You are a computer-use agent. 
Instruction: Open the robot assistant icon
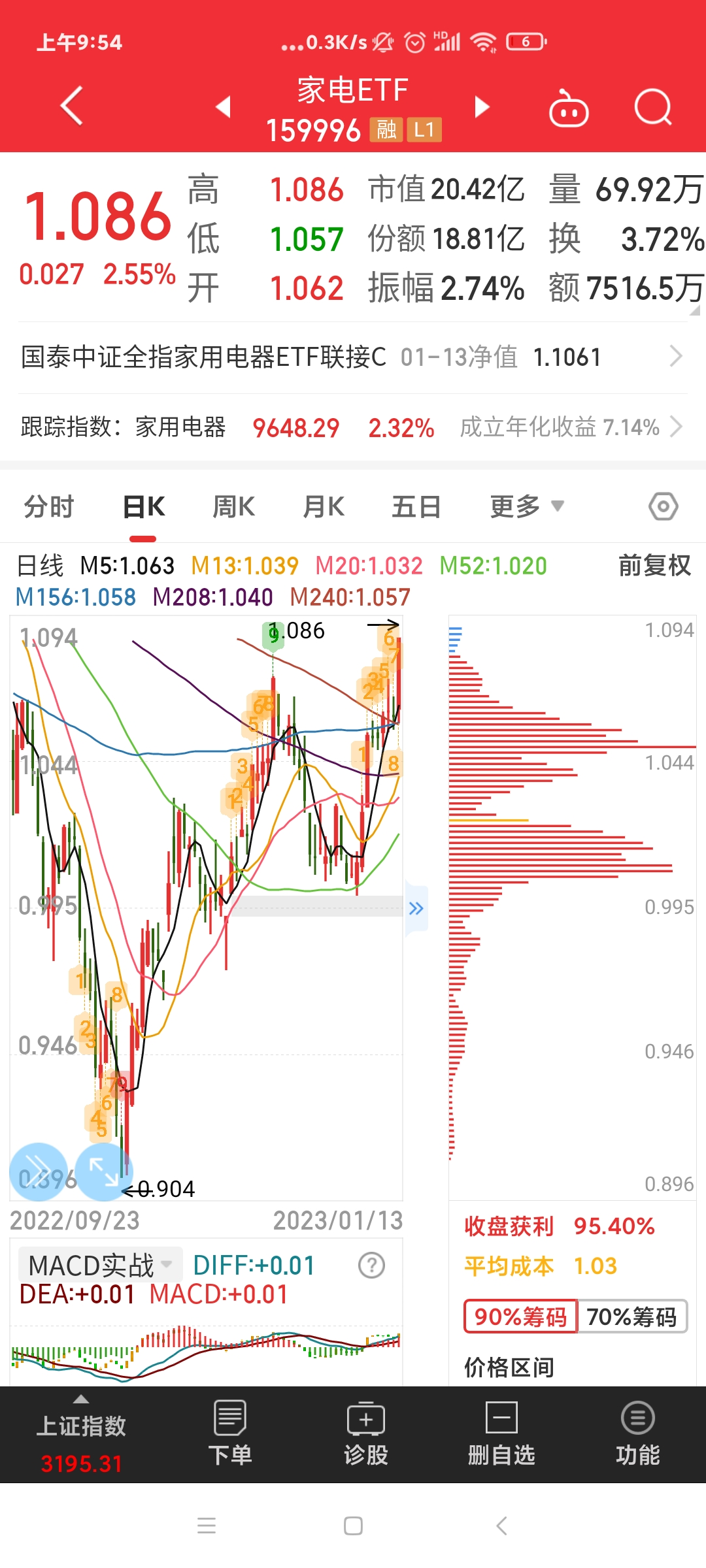coord(568,108)
